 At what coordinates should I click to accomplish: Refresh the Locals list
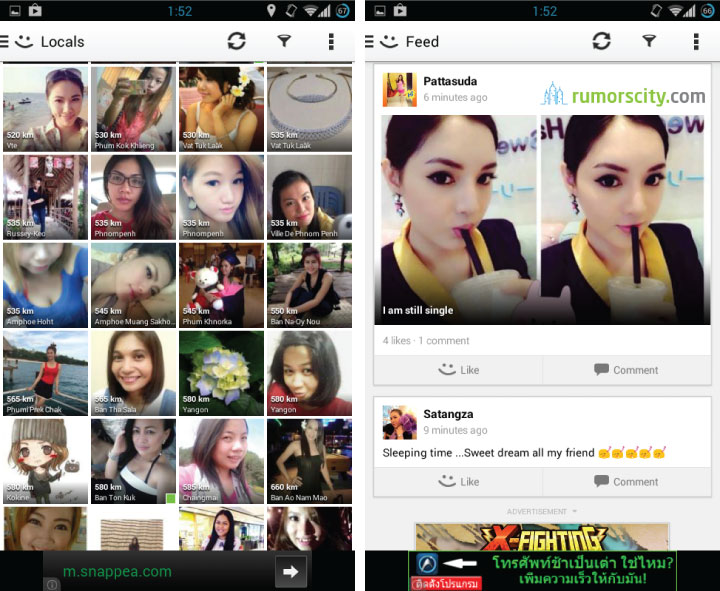(x=236, y=41)
